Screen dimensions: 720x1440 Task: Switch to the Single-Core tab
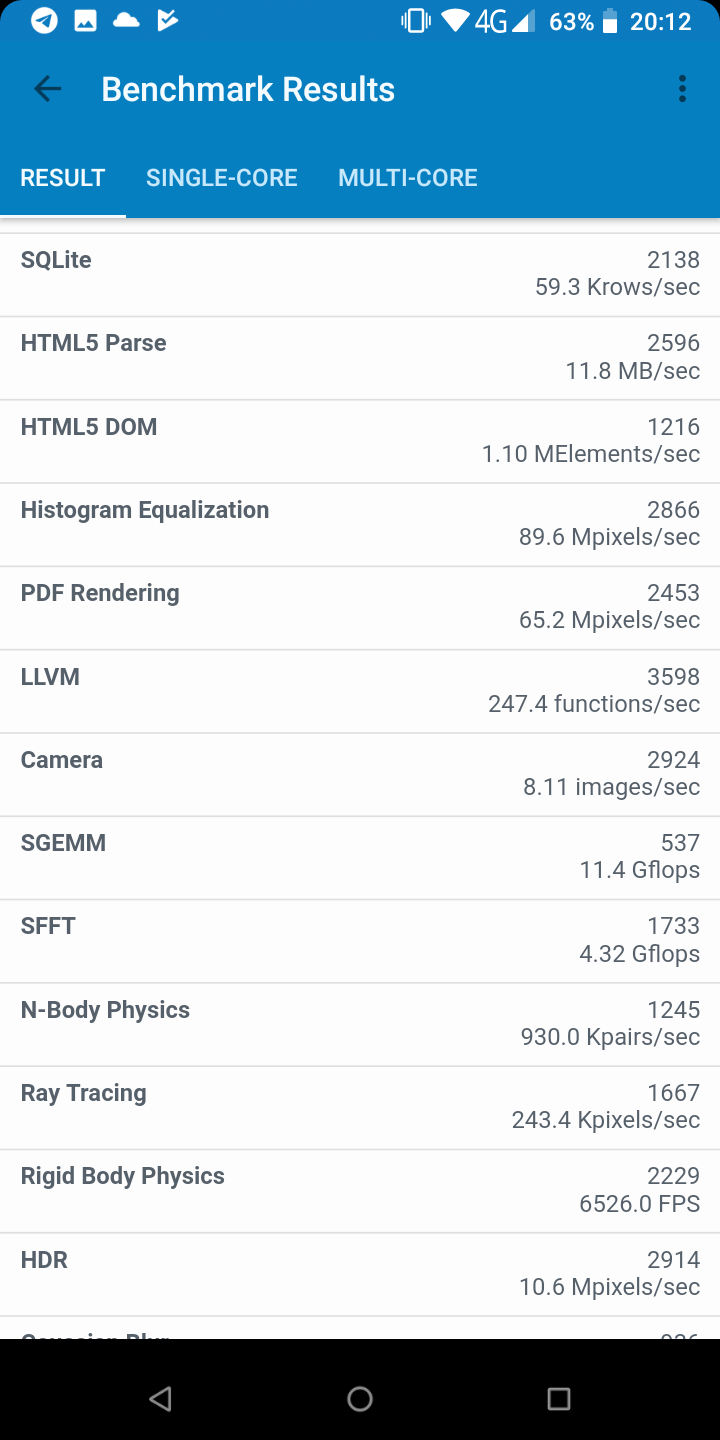222,178
